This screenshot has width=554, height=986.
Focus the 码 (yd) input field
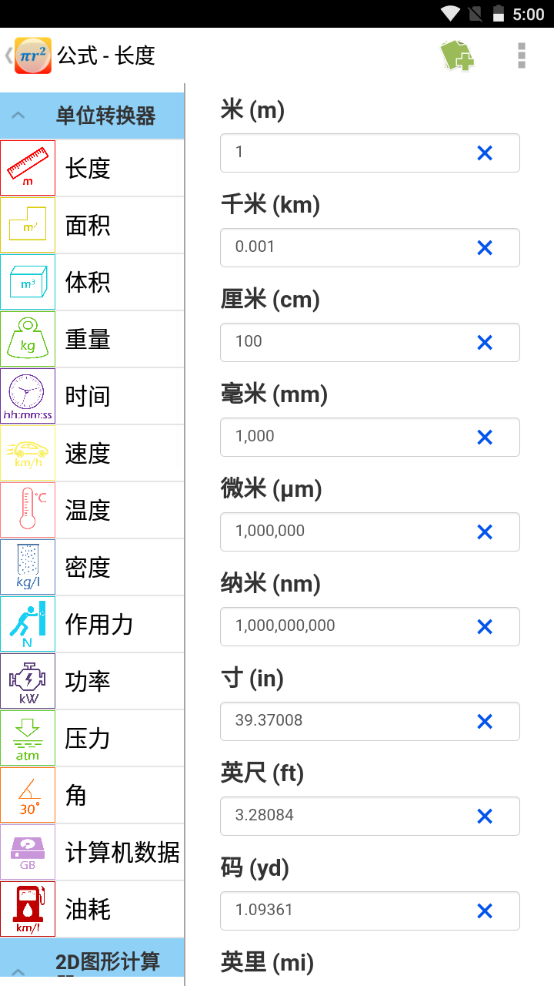tap(370, 911)
